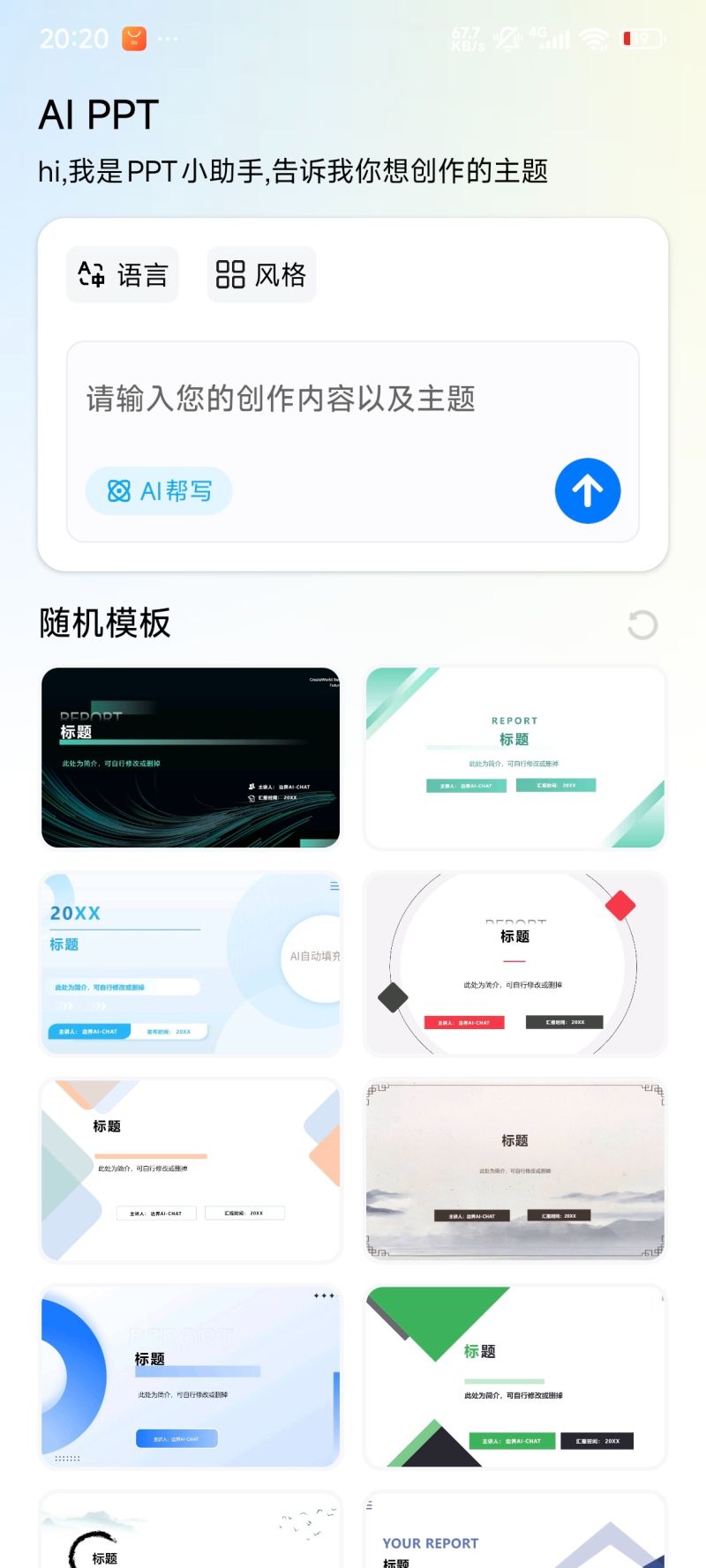Image resolution: width=706 pixels, height=1568 pixels.
Task: Pick the black ink circle brush template
Action: coord(191,1534)
